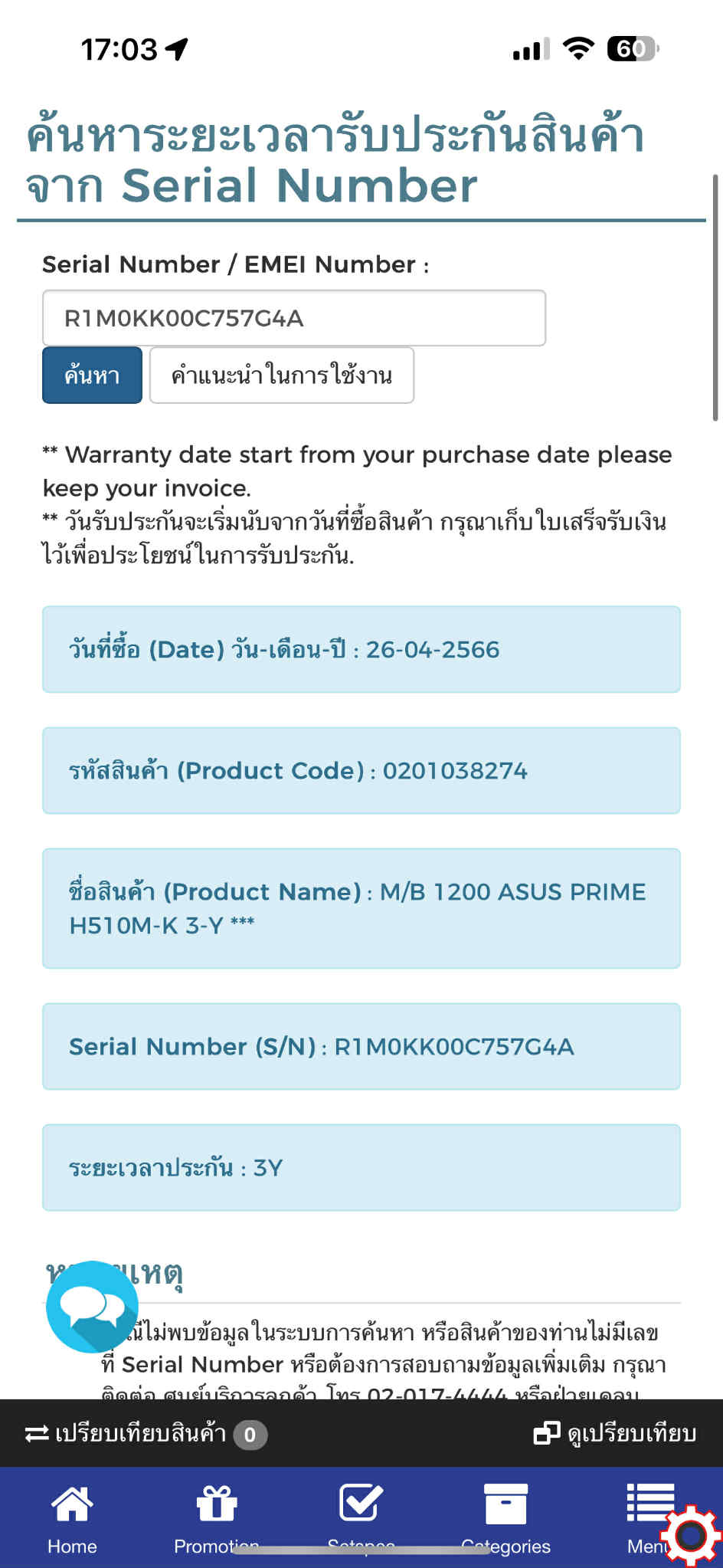
Task: Tap the Serial Number / EMEI input field
Action: [294, 318]
